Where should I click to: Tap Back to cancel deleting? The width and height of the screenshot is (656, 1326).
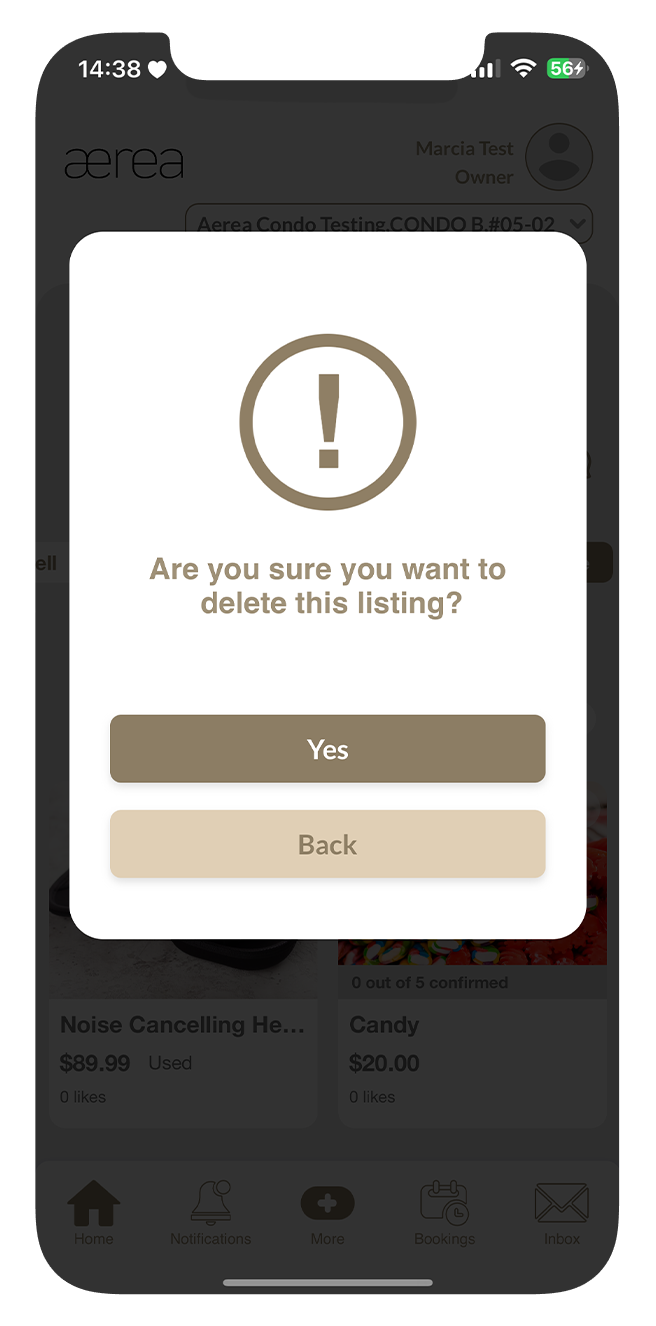click(327, 844)
